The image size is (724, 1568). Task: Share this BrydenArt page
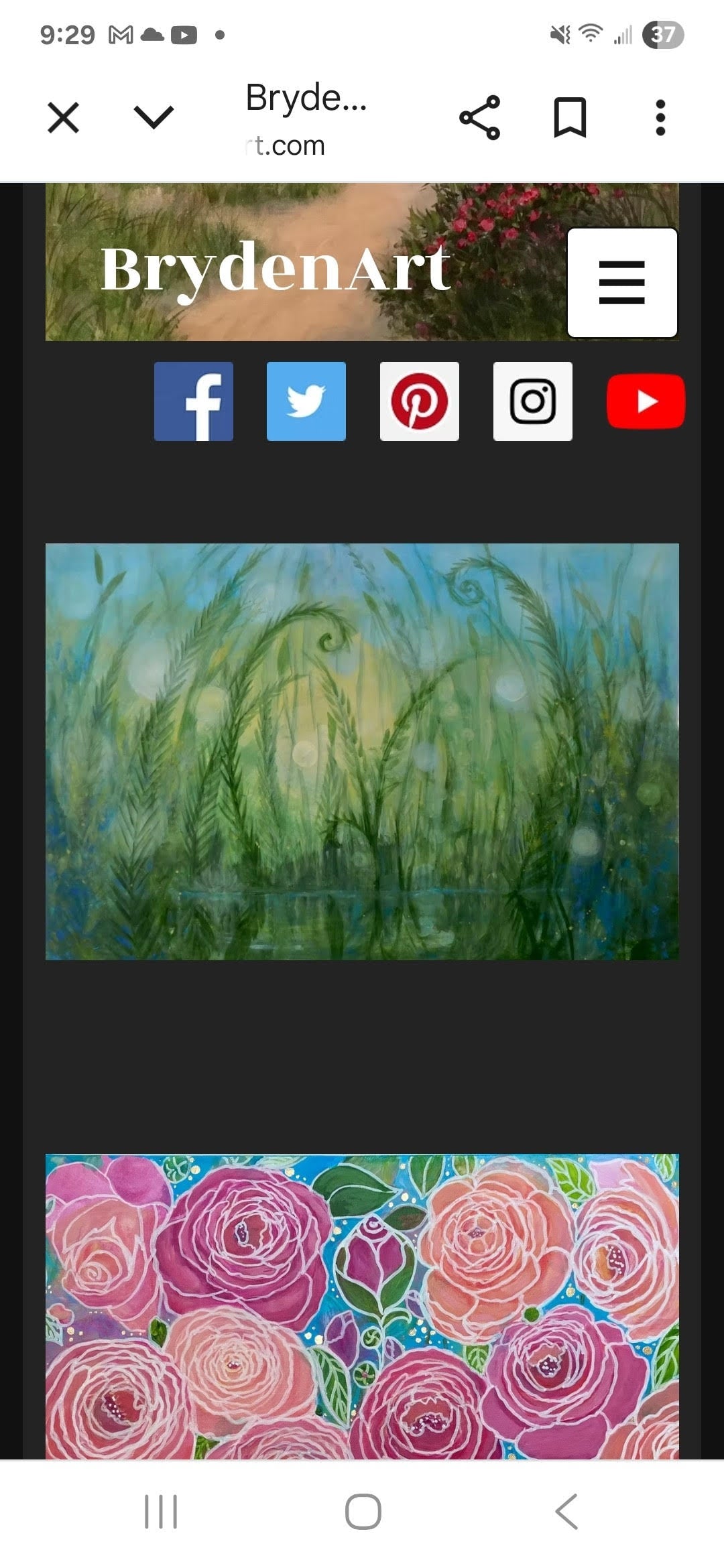coord(479,118)
